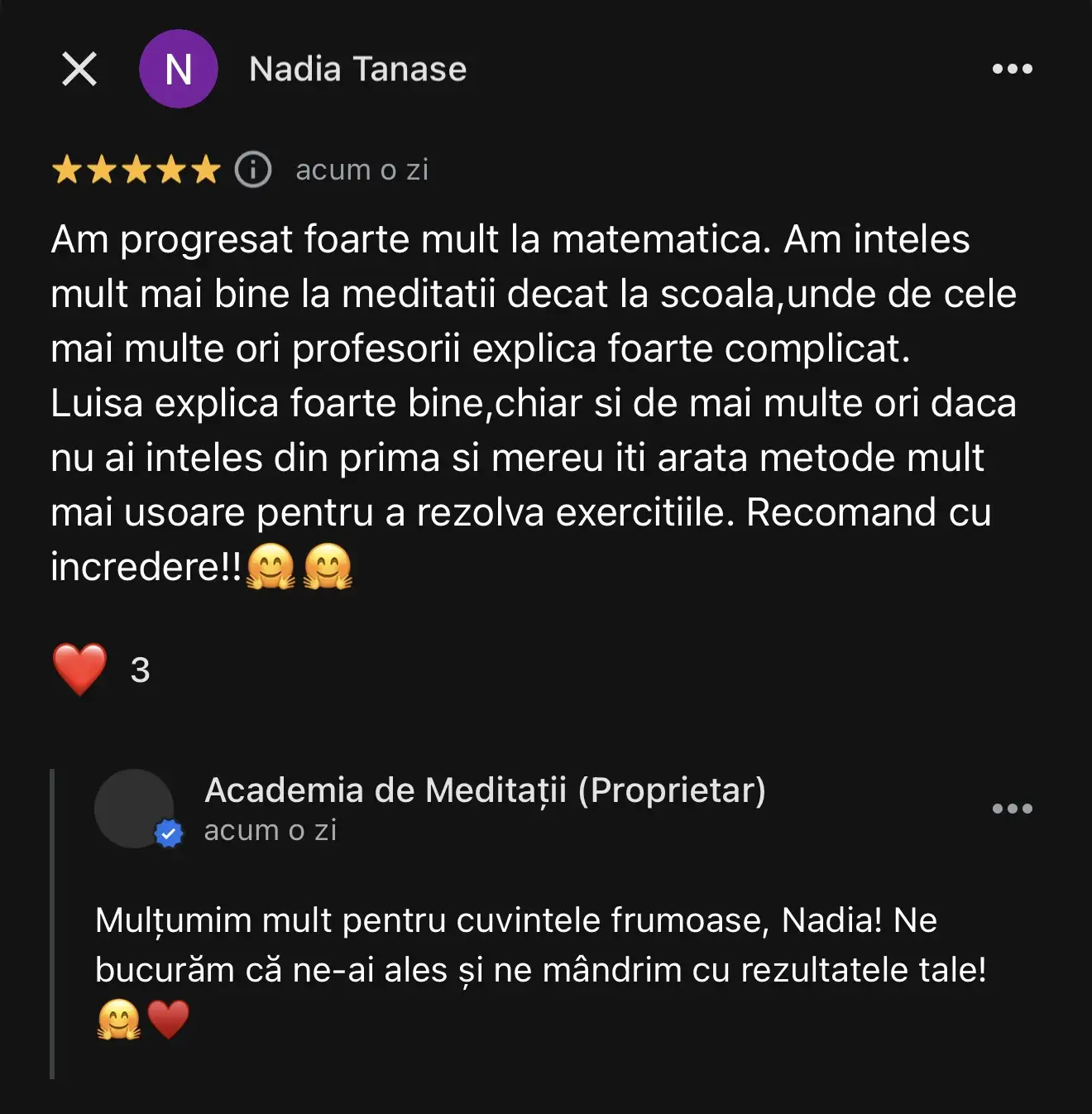Image resolution: width=1092 pixels, height=1114 pixels.
Task: Open options for Academia de Meditații's reply
Action: tap(1012, 809)
